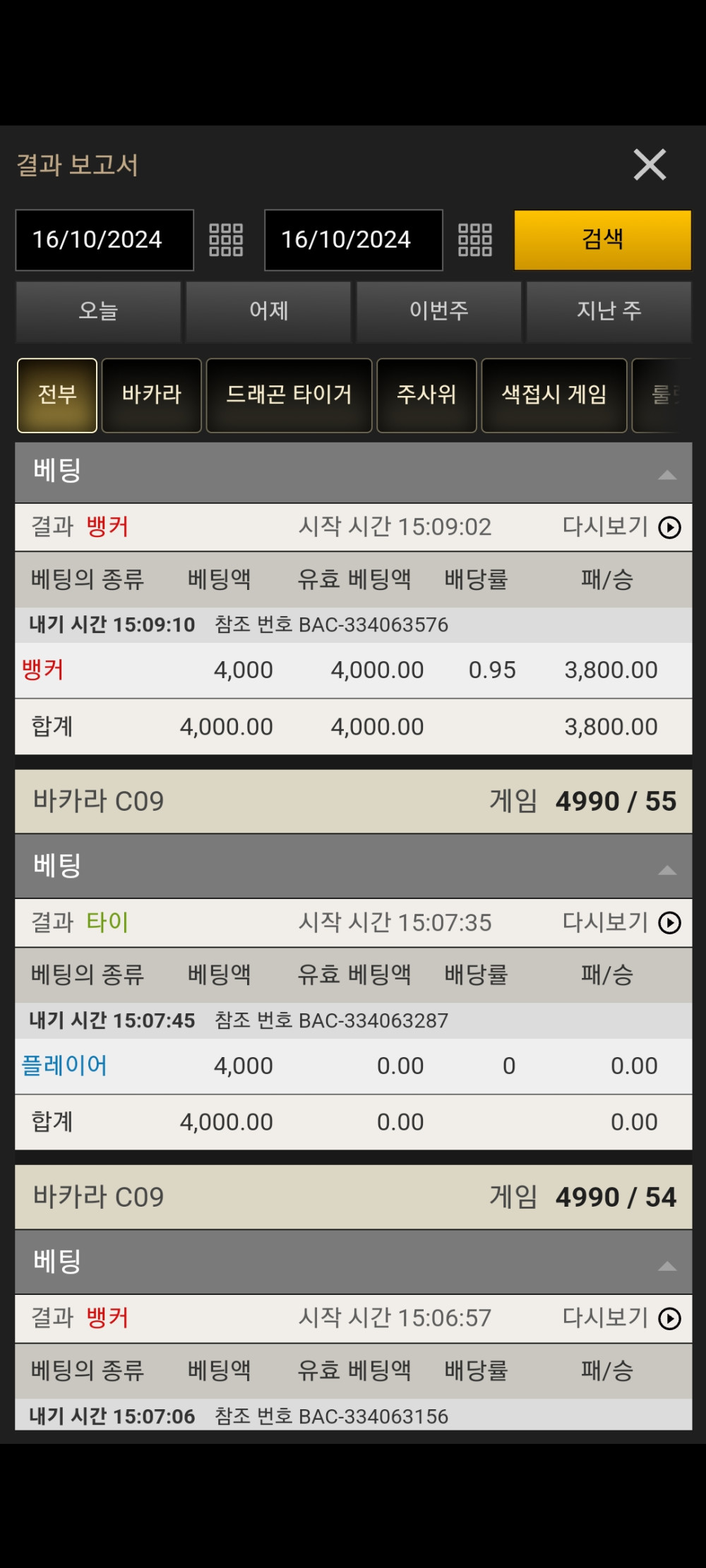Open calendar picker beside start date

tap(226, 240)
